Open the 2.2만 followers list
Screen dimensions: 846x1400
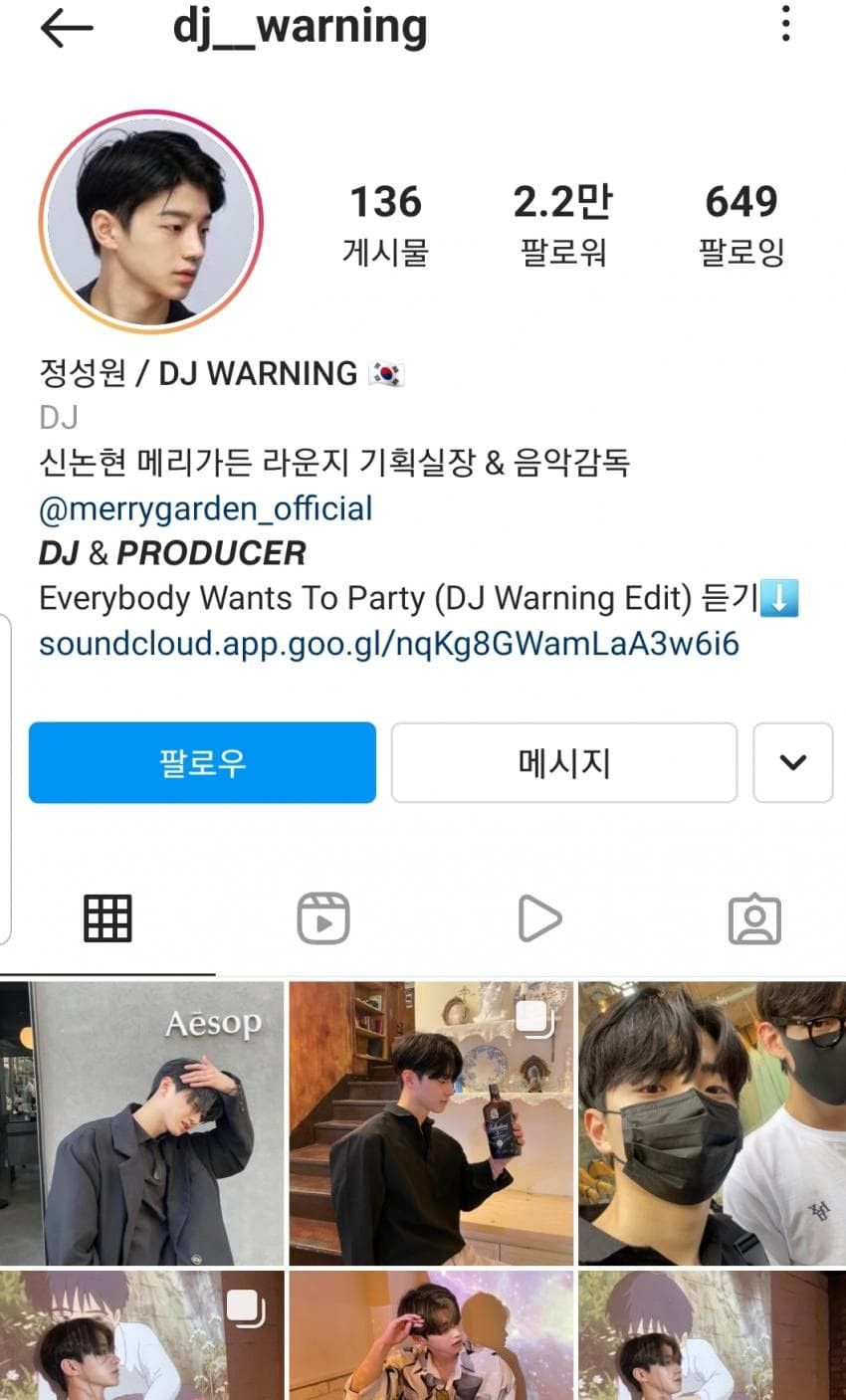(x=563, y=224)
